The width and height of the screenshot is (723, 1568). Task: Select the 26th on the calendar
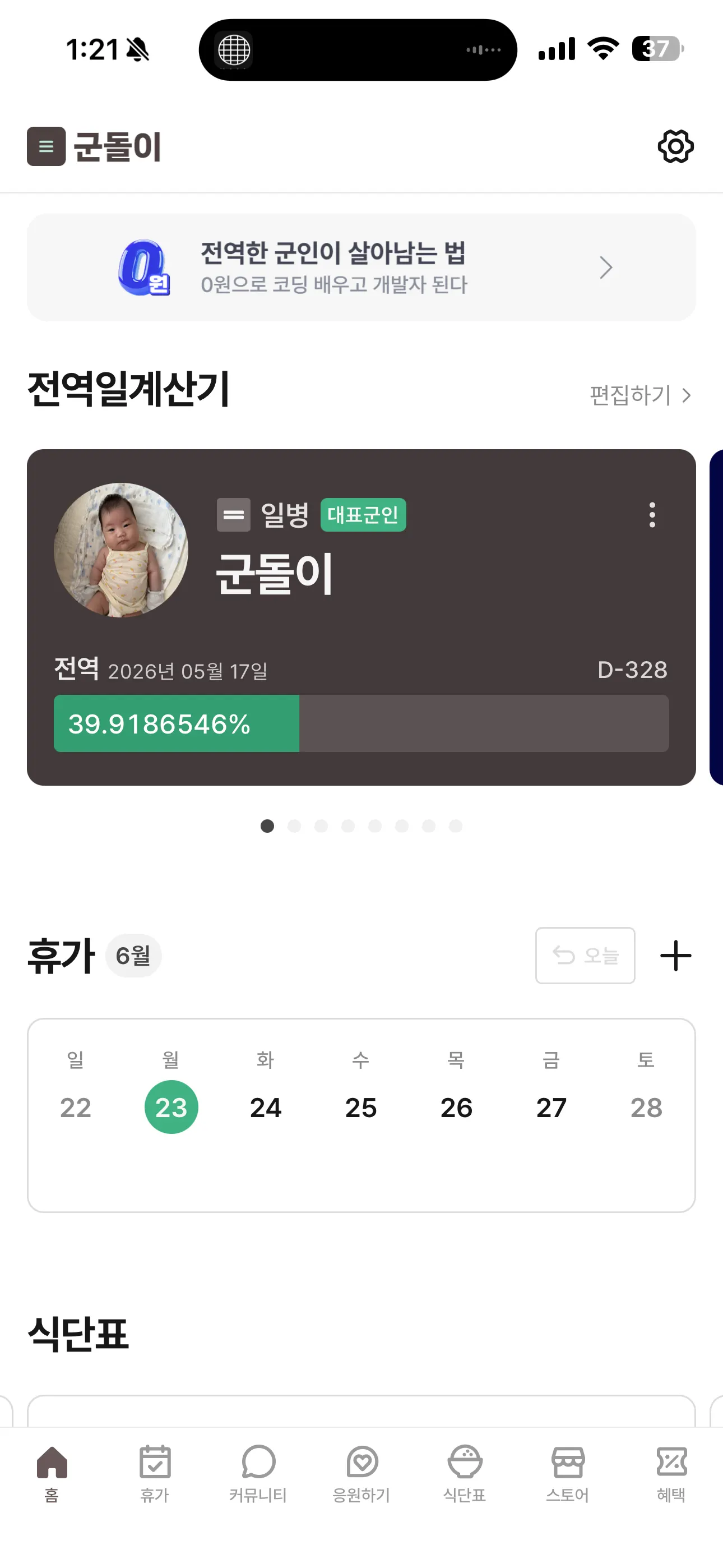point(456,1107)
